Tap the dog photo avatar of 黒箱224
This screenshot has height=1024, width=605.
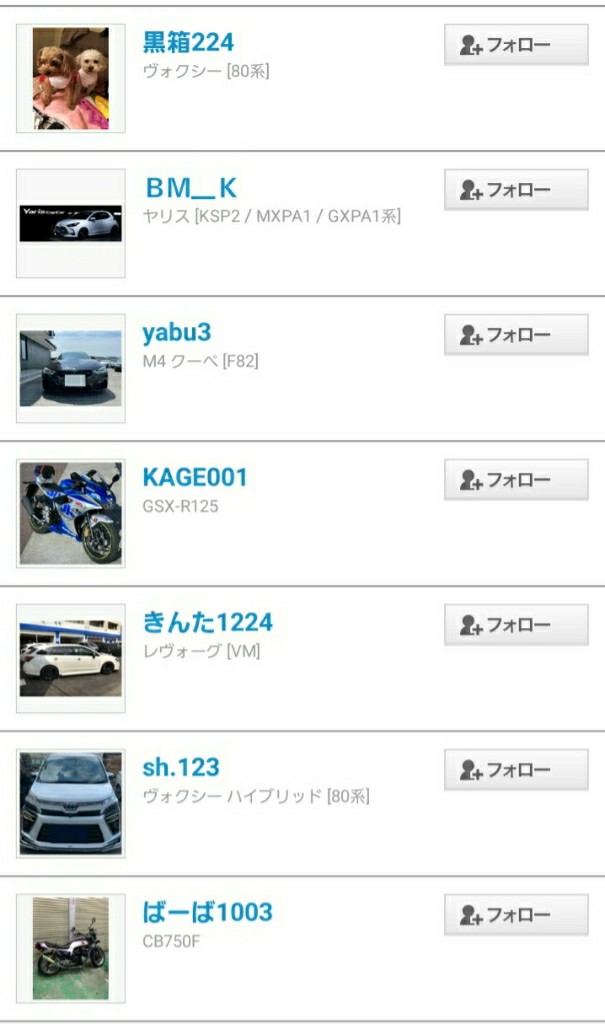(71, 78)
